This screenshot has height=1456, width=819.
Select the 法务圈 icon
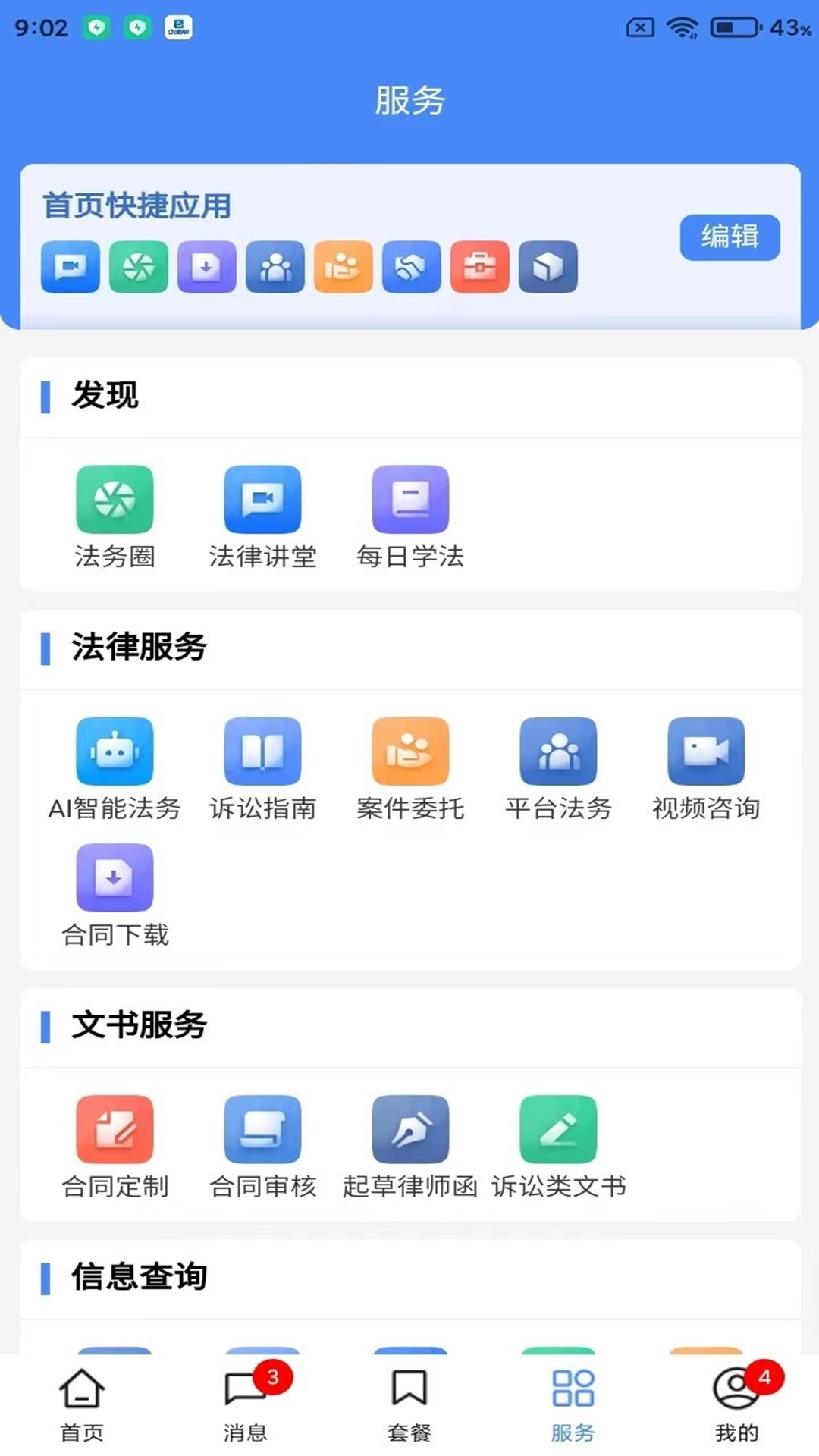[114, 500]
